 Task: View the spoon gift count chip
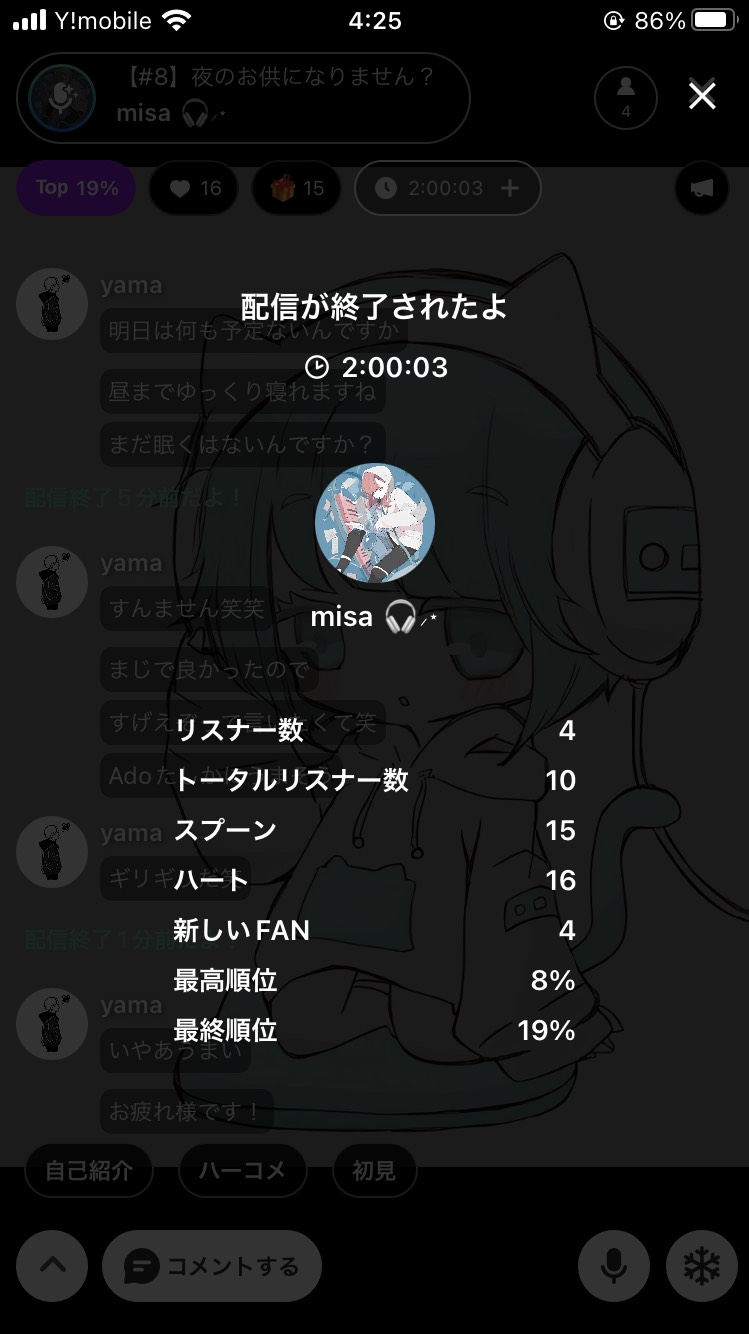pyautogui.click(x=297, y=188)
